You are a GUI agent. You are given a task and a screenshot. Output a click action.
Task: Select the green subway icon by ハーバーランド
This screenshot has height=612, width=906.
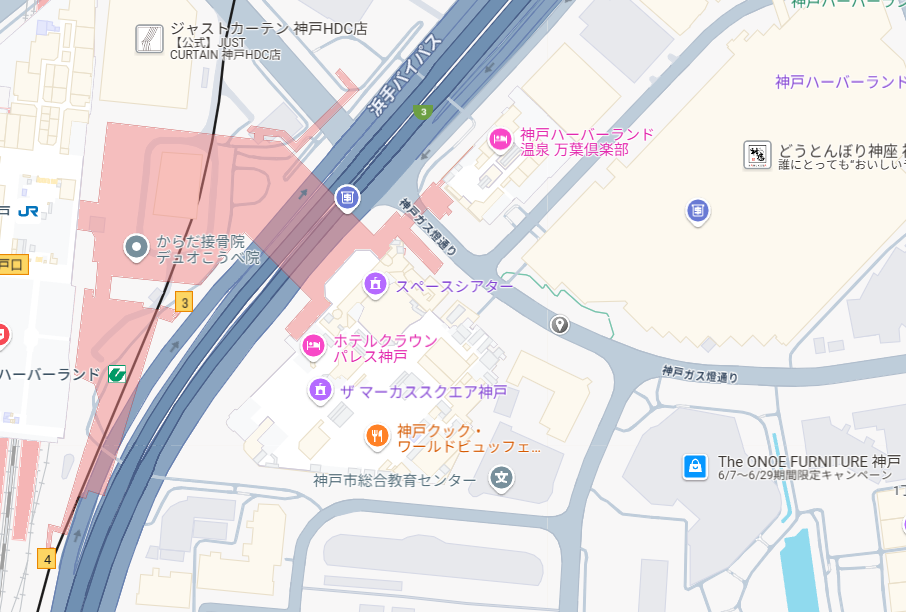(117, 375)
